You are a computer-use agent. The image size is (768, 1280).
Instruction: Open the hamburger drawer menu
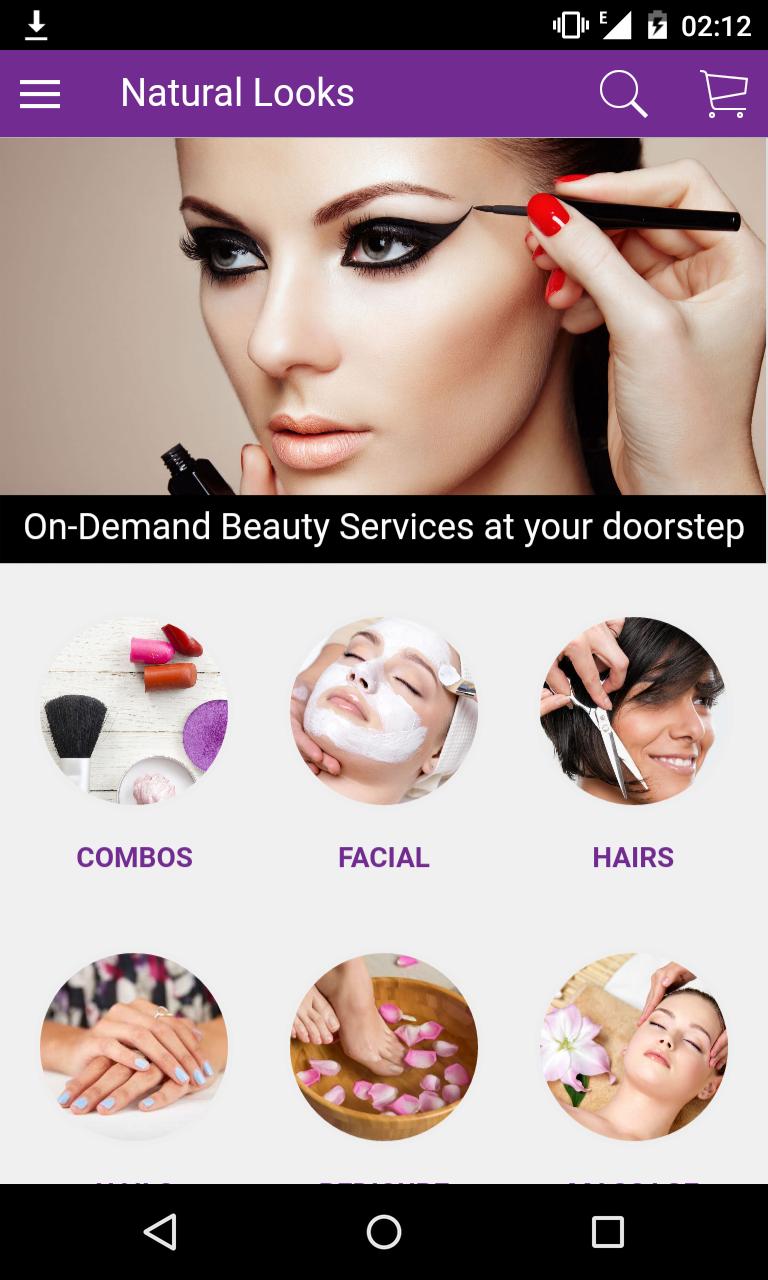pyautogui.click(x=40, y=94)
